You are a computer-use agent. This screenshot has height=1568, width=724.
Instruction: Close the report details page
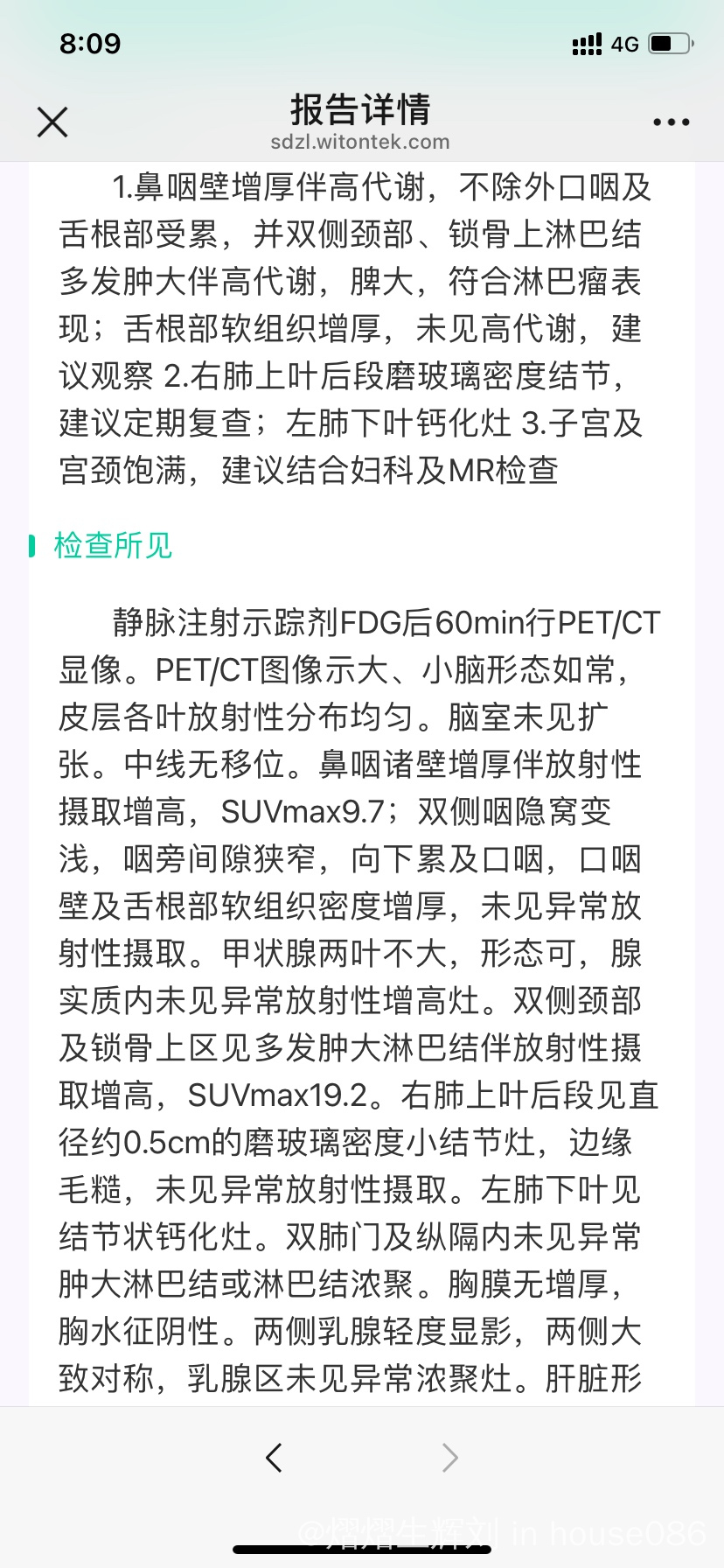click(x=52, y=122)
